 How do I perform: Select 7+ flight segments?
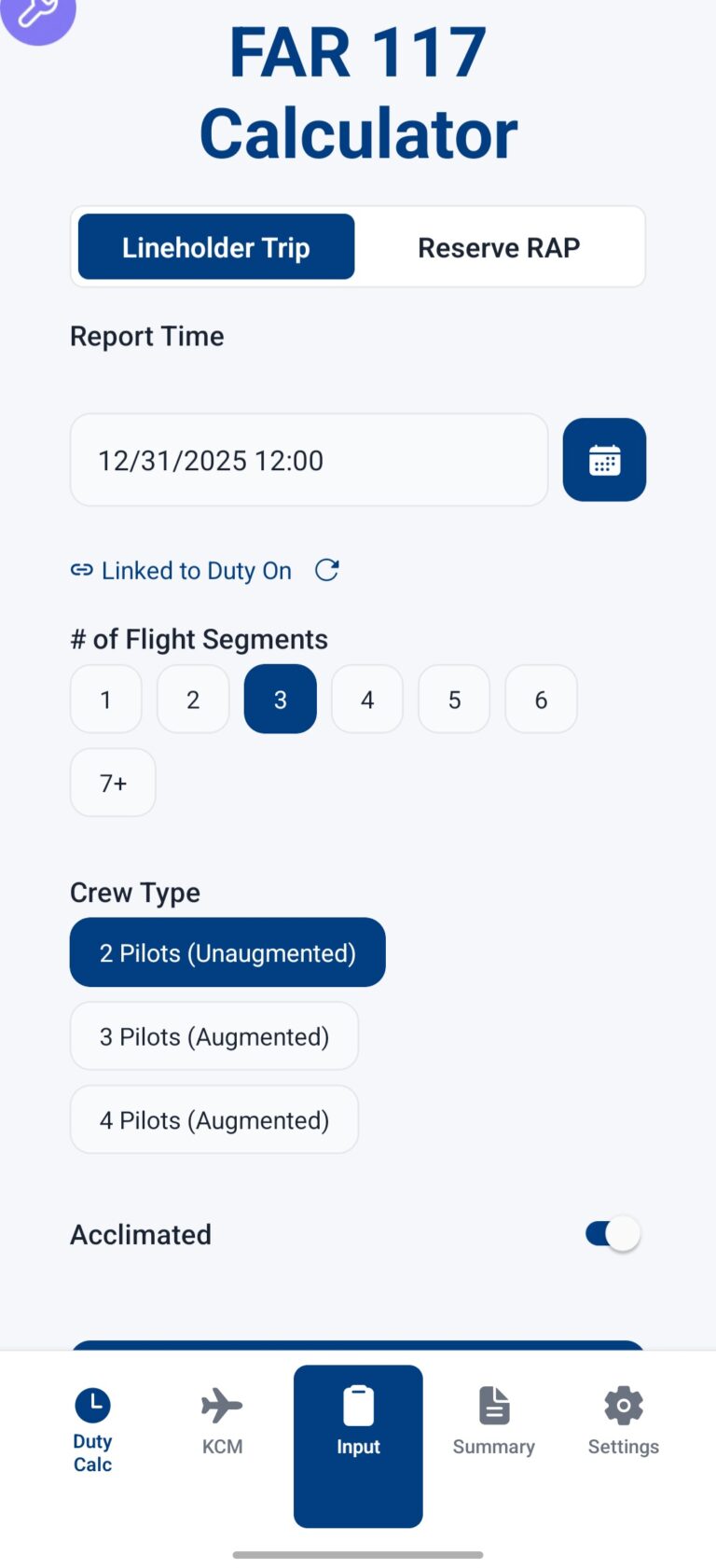[112, 783]
